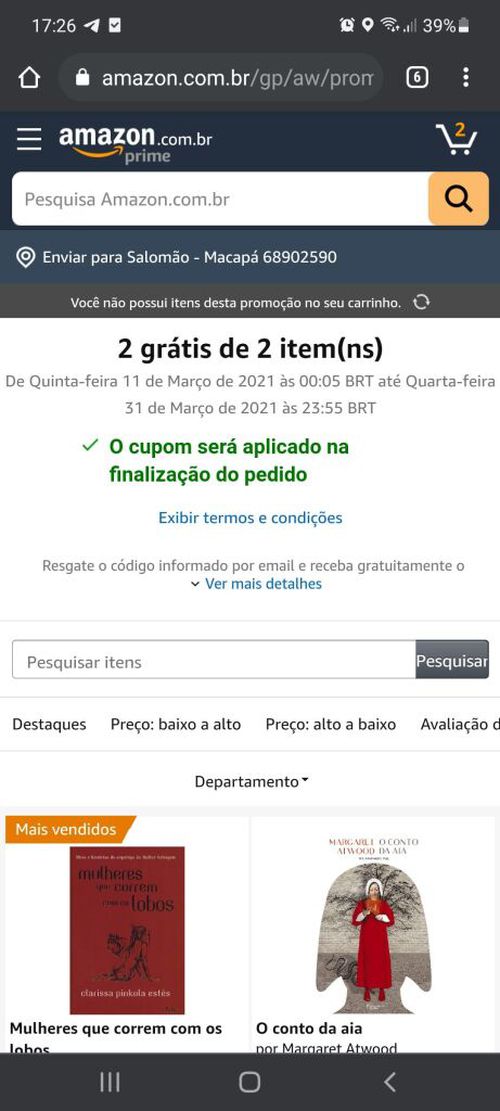The width and height of the screenshot is (500, 1111).
Task: Tap the orange search magnifier button
Action: click(x=458, y=199)
